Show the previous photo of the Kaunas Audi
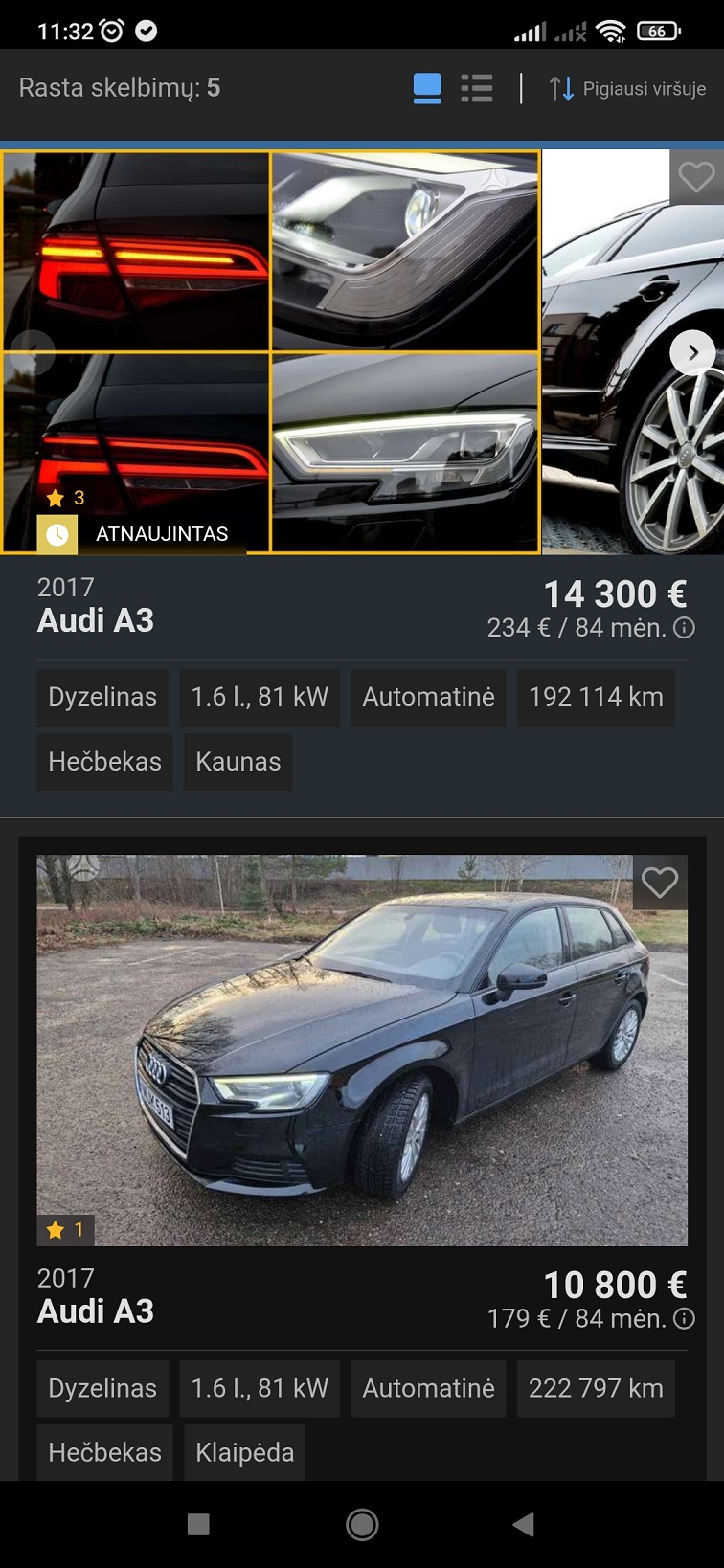Image resolution: width=724 pixels, height=1568 pixels. coord(34,352)
